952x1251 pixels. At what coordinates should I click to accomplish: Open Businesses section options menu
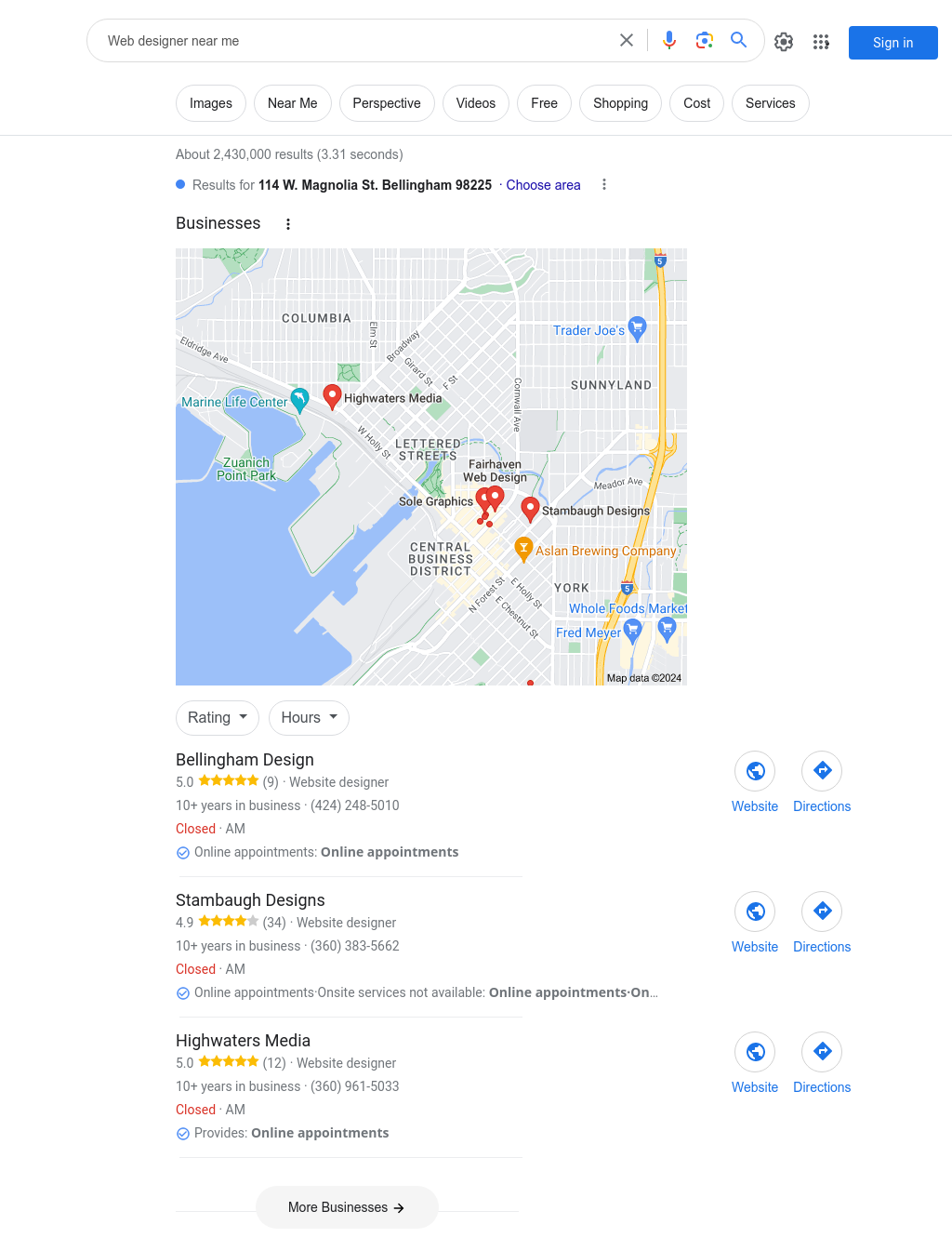click(288, 224)
